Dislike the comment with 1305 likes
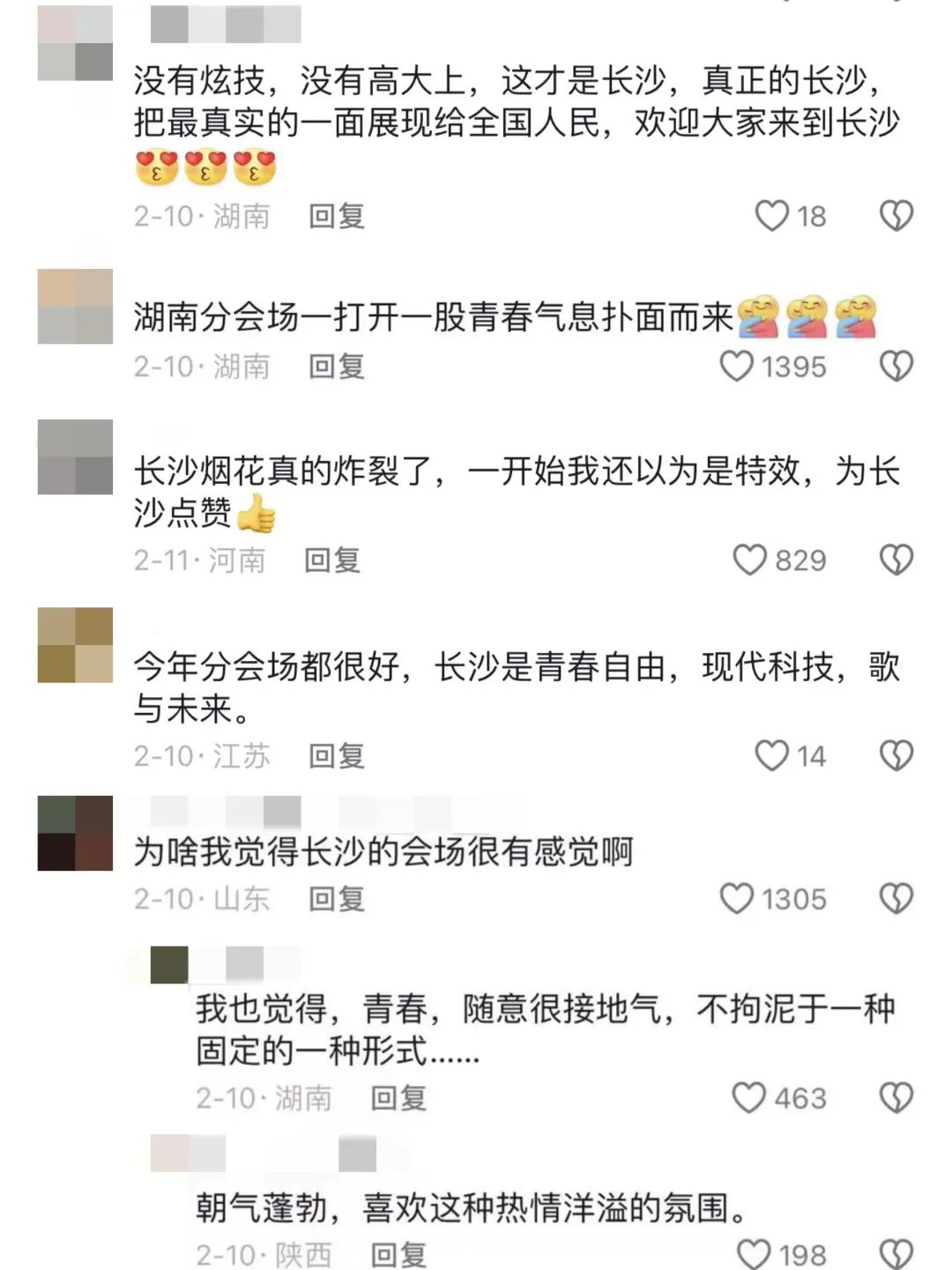 896,899
